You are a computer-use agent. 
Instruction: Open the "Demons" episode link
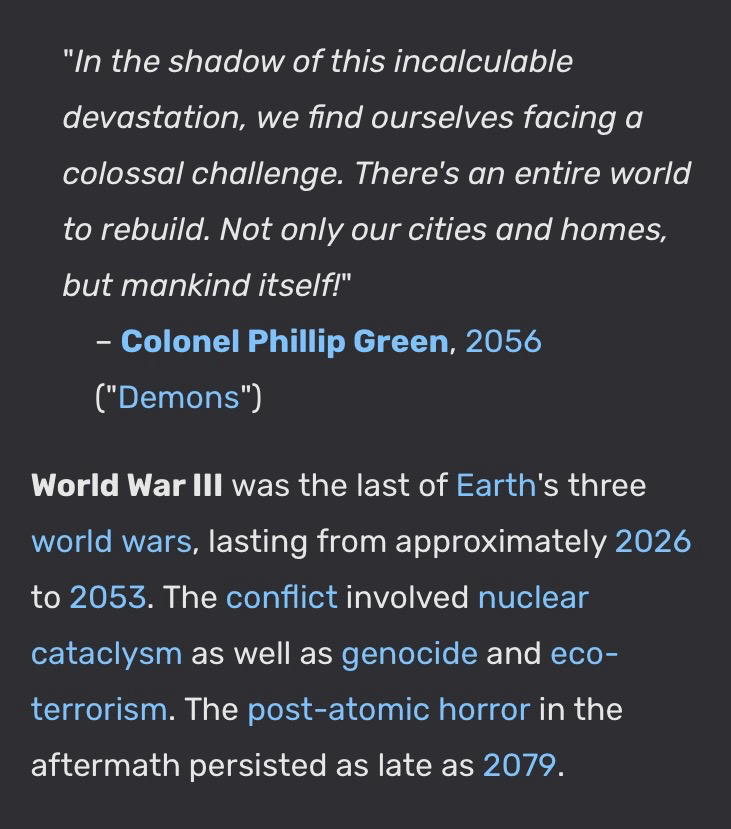(x=178, y=398)
